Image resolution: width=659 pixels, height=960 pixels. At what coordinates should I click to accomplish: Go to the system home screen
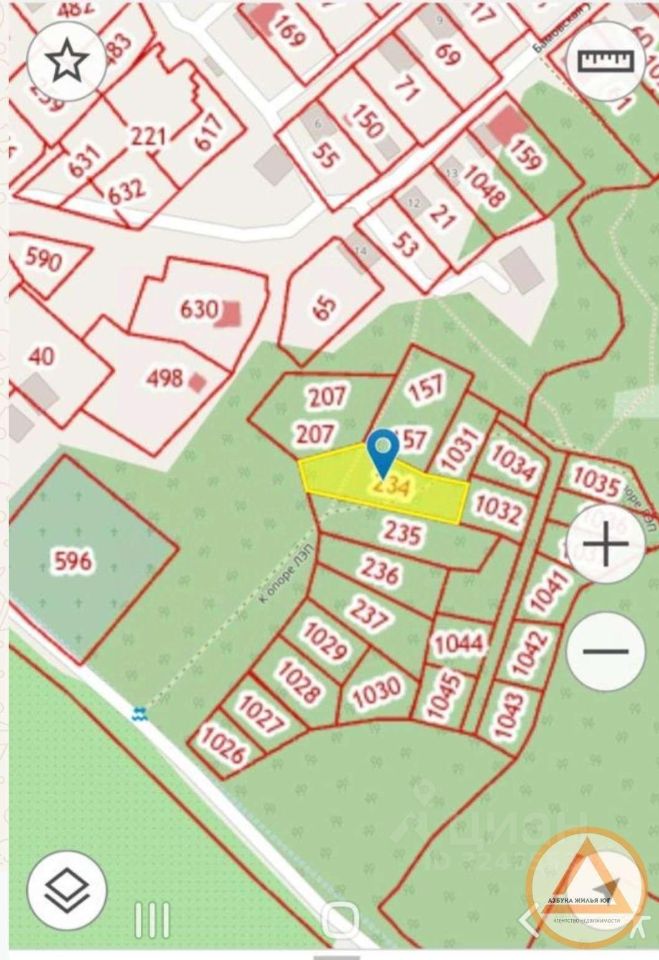[x=341, y=919]
